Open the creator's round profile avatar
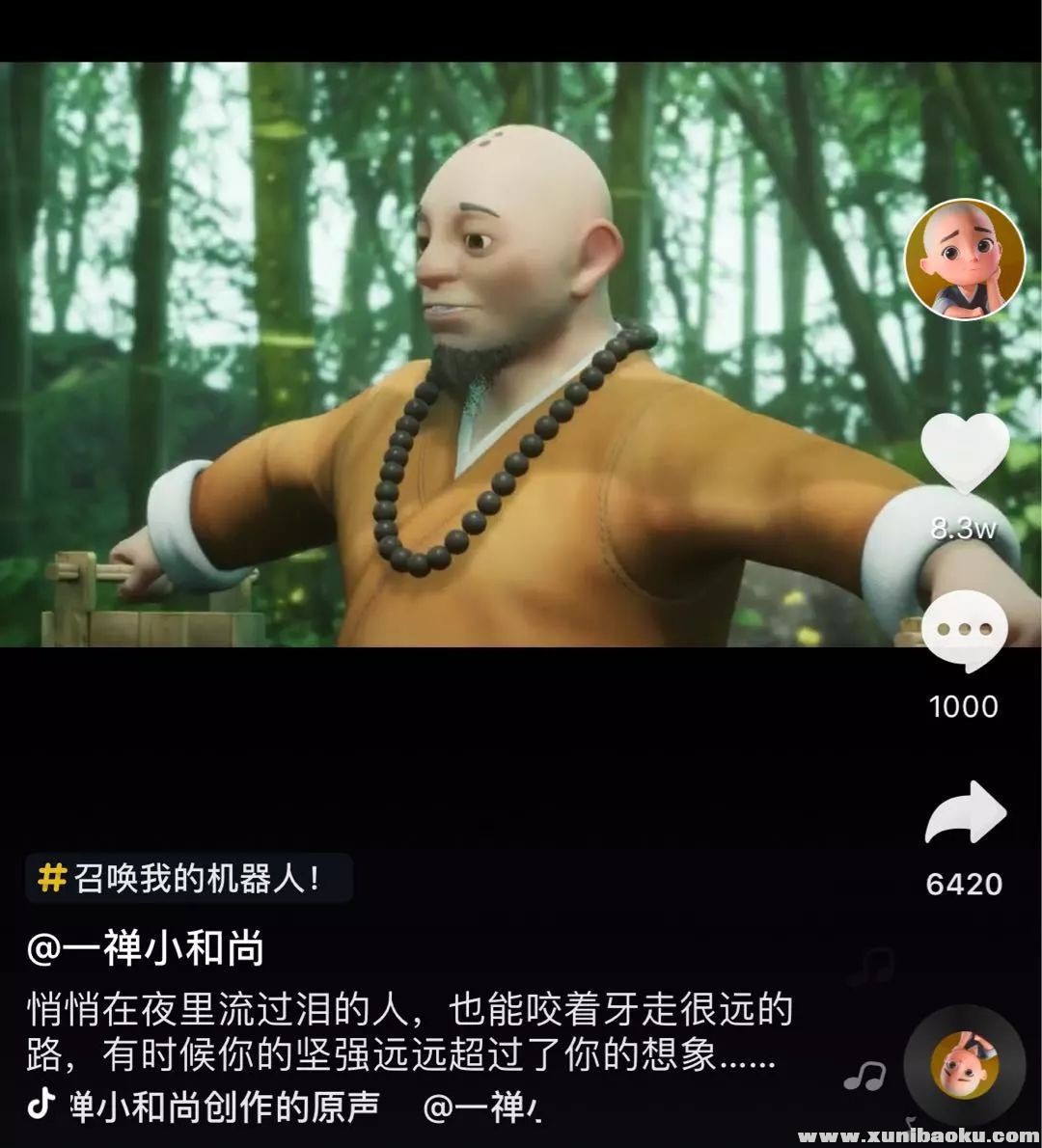The width and height of the screenshot is (1042, 1148). coord(964,260)
